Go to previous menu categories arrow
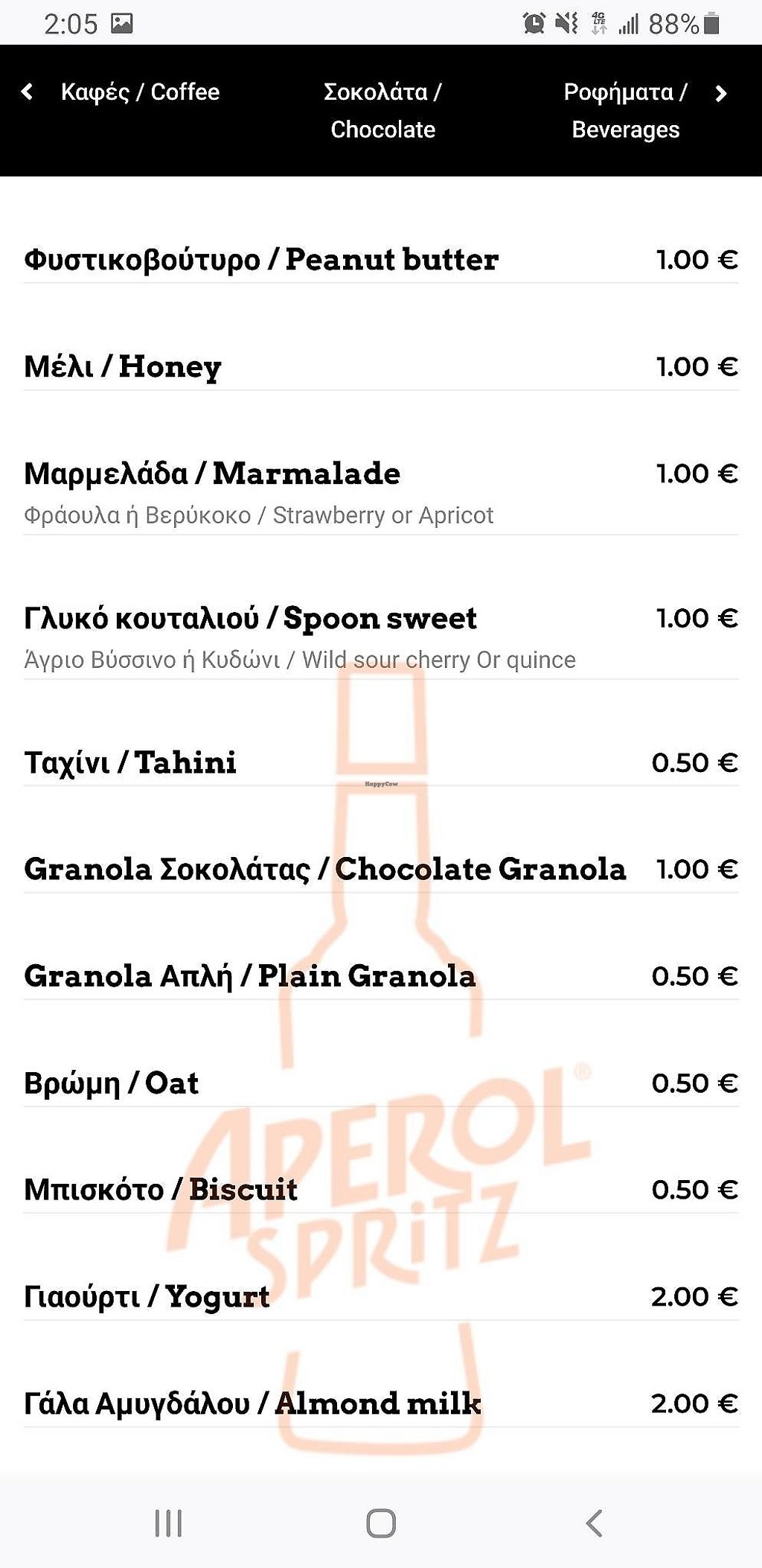The width and height of the screenshot is (762, 1568). [28, 92]
